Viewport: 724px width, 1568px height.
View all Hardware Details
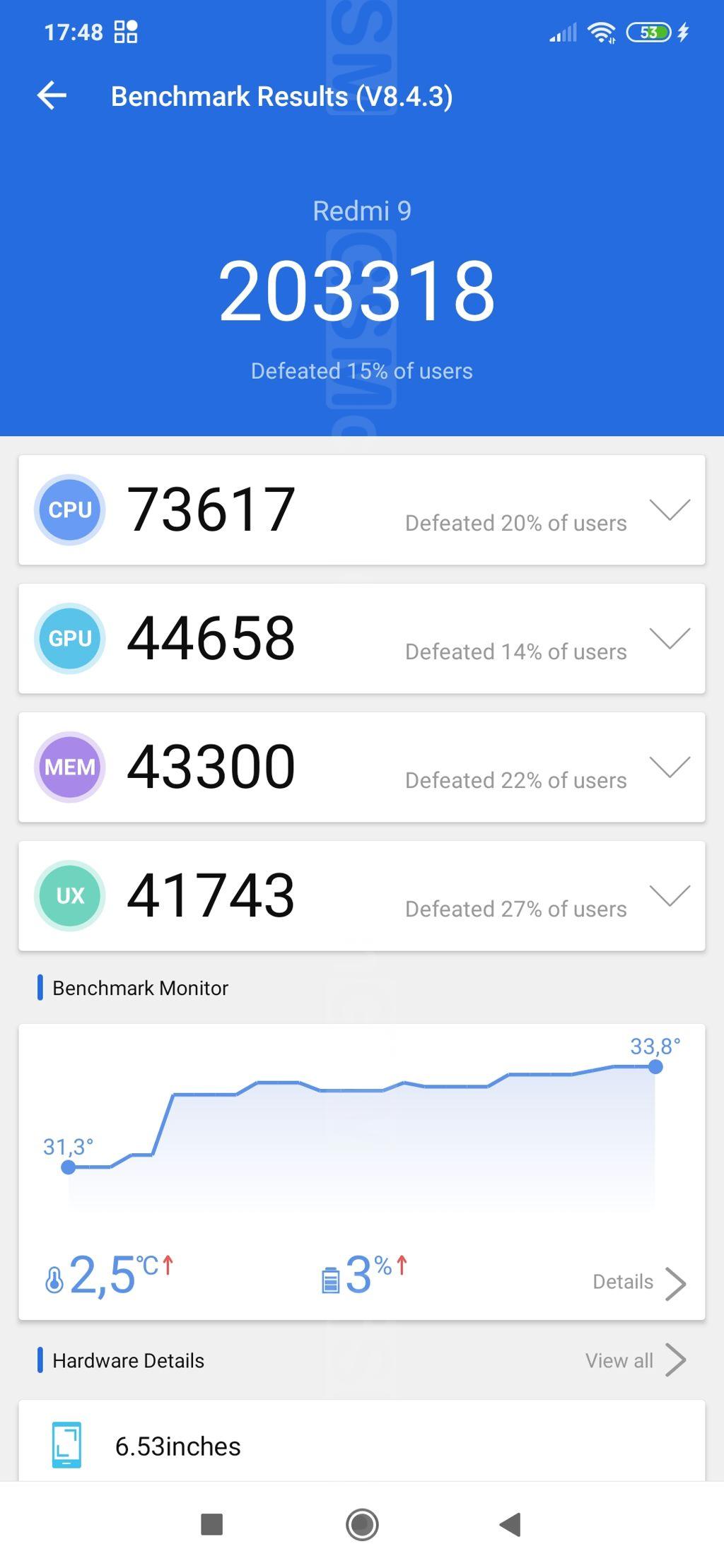[x=634, y=1360]
